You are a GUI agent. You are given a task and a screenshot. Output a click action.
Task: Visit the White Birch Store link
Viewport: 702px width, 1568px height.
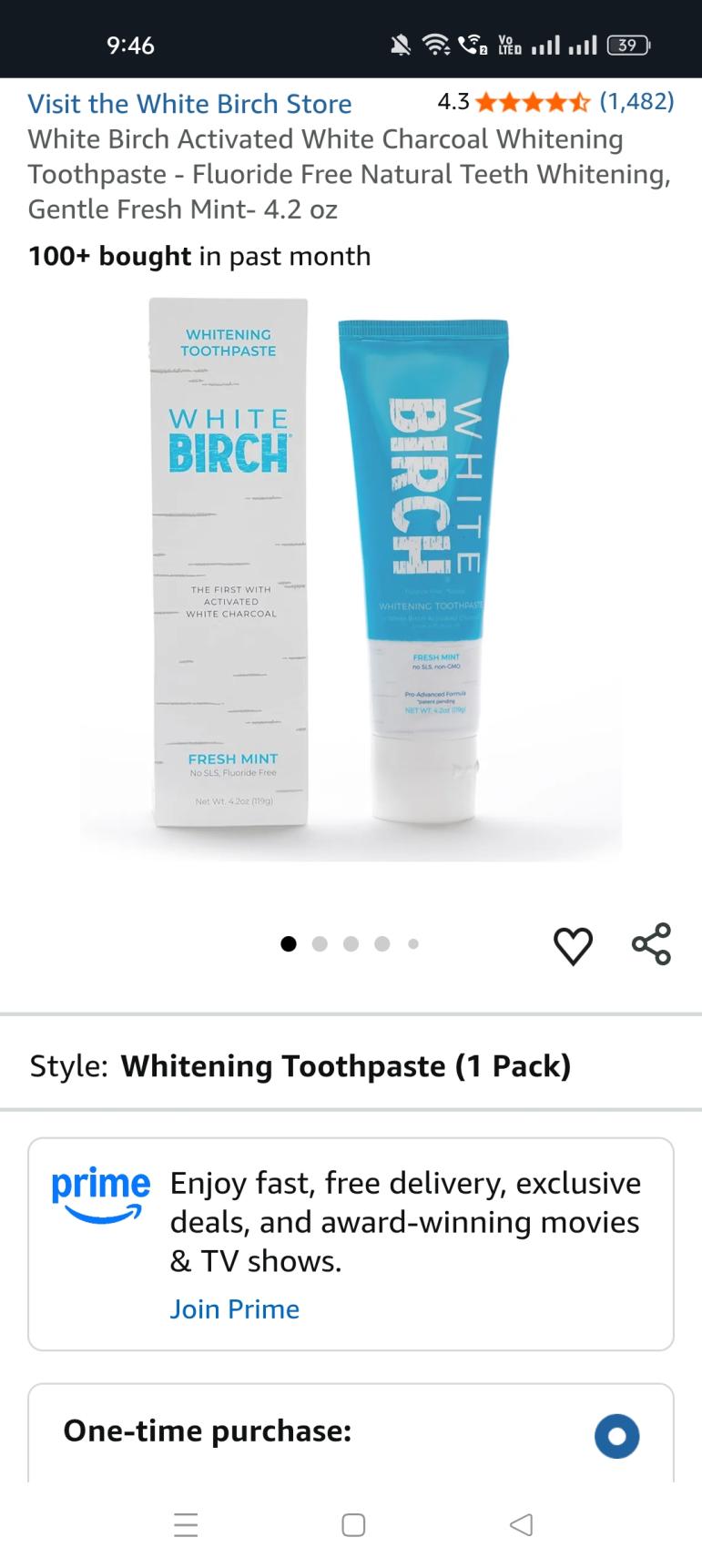tap(189, 104)
